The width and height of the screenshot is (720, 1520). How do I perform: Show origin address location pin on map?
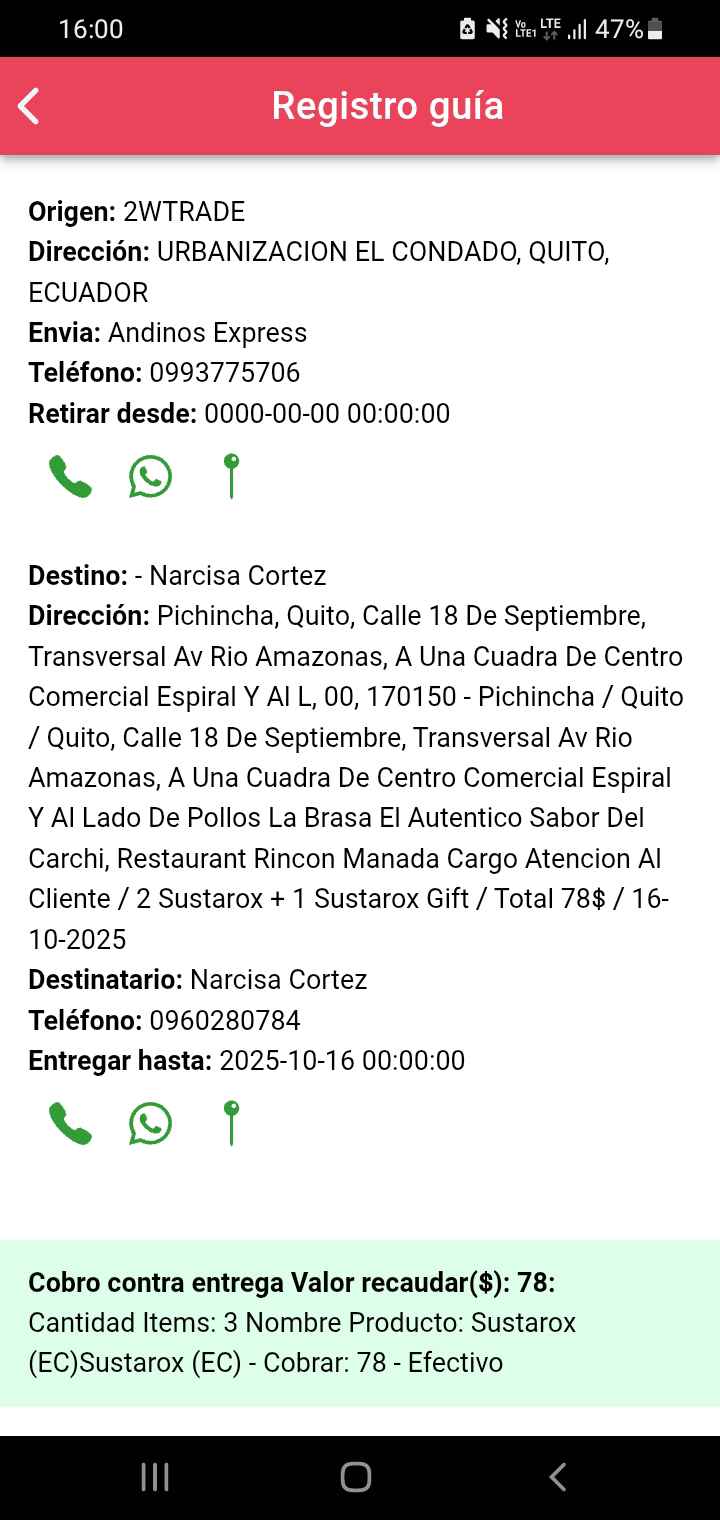pyautogui.click(x=231, y=476)
